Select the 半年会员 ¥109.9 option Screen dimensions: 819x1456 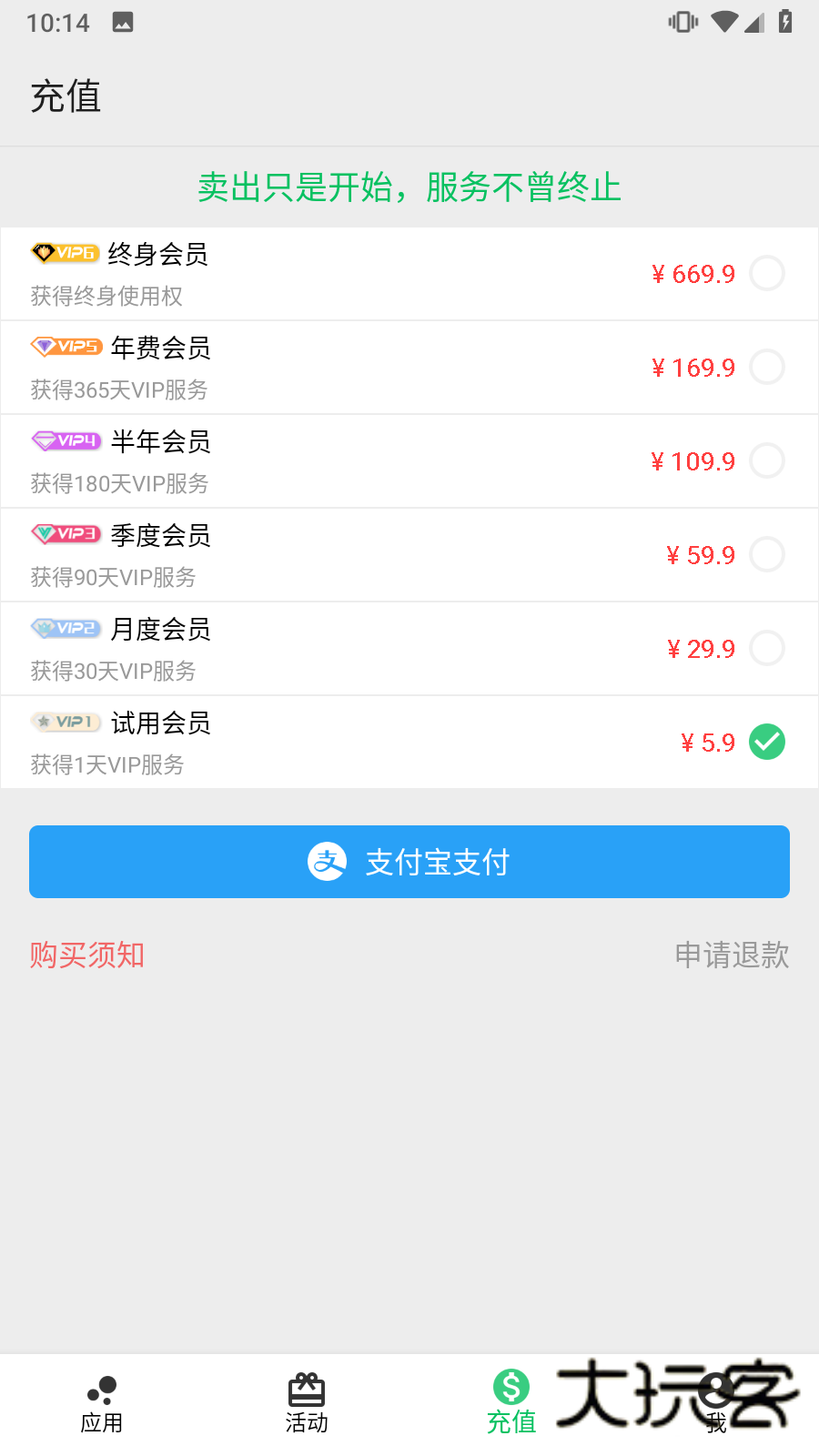767,460
